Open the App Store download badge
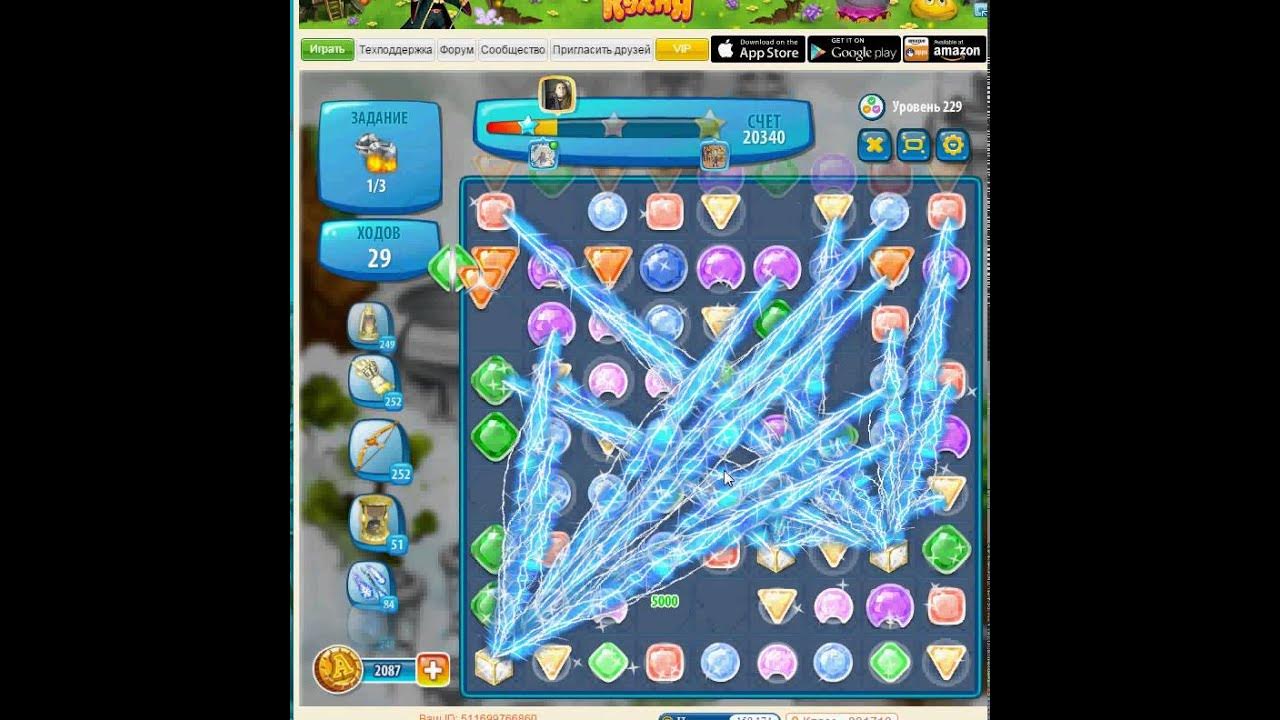The height and width of the screenshot is (720, 1280). (757, 49)
